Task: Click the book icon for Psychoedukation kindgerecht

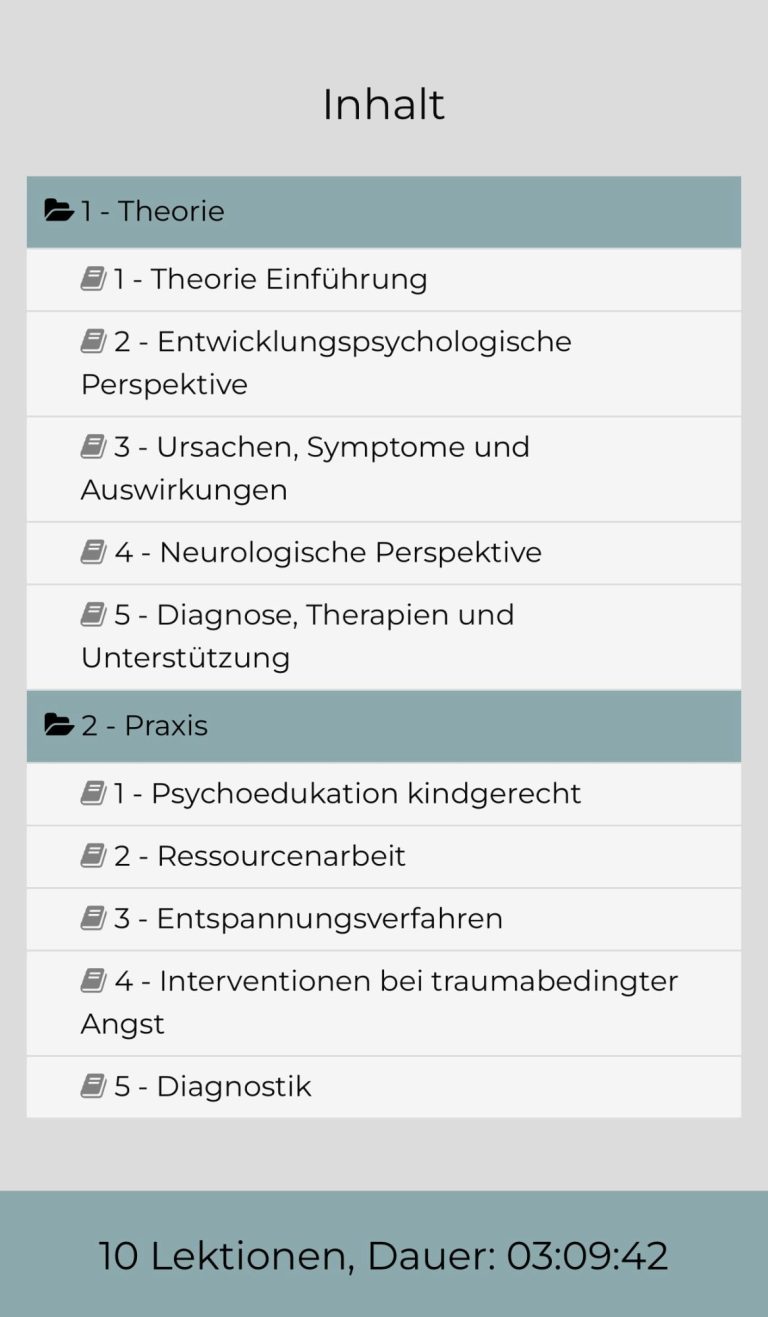Action: click(95, 793)
